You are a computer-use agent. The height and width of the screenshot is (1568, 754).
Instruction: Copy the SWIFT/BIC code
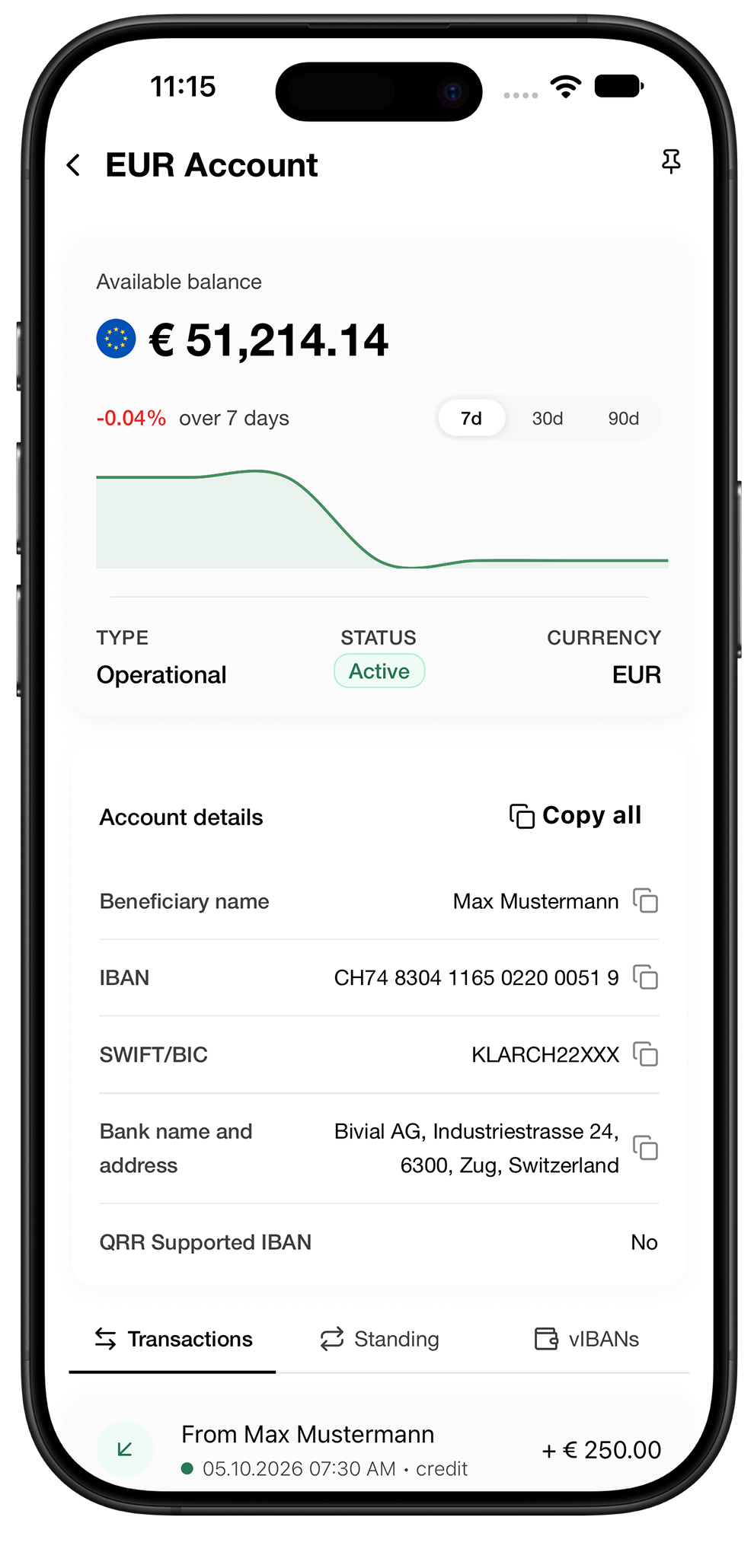pyautogui.click(x=646, y=1054)
